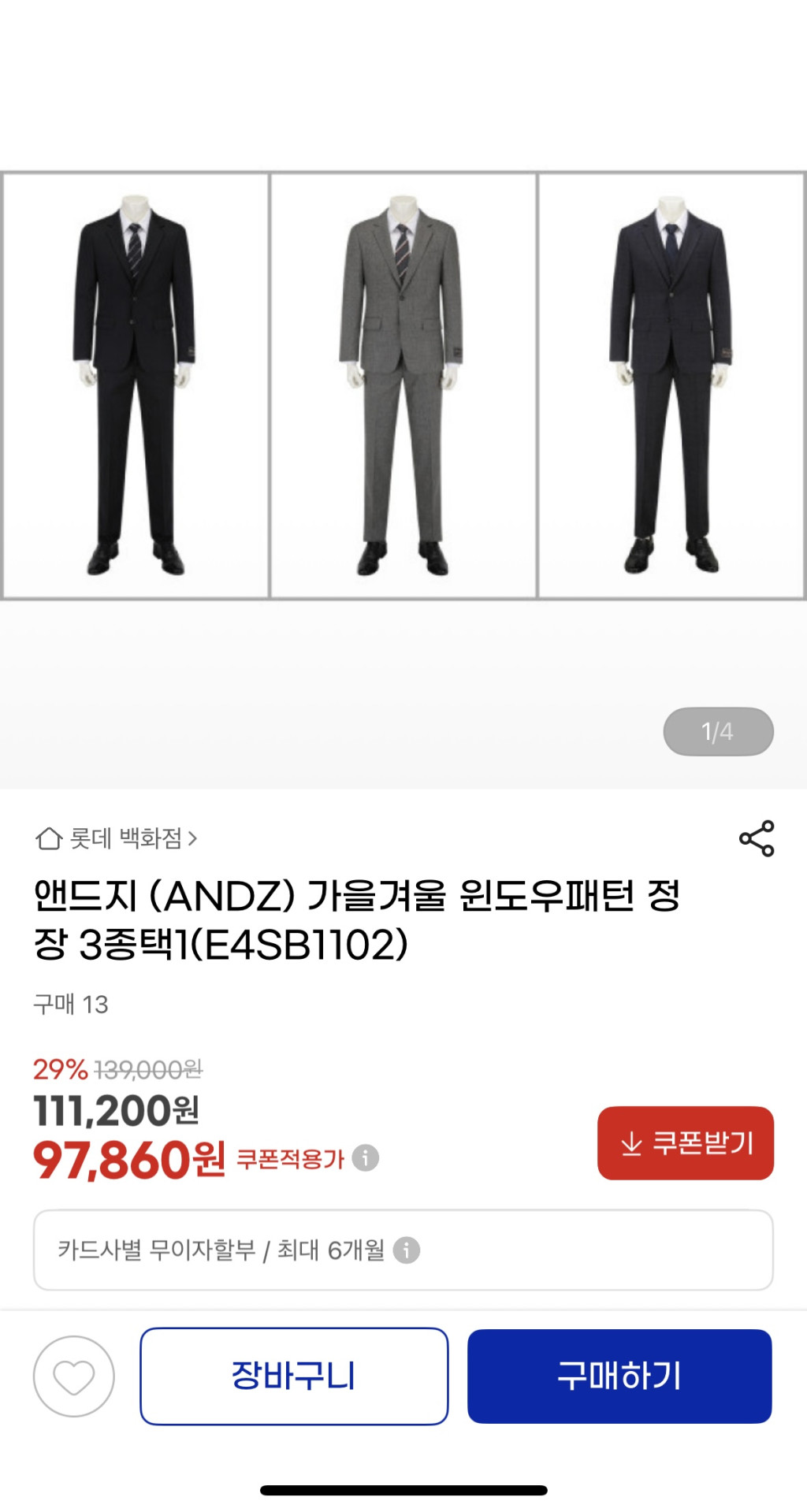Show info about 쿠폰적용가 price
The height and width of the screenshot is (1512, 807).
coord(365,1157)
